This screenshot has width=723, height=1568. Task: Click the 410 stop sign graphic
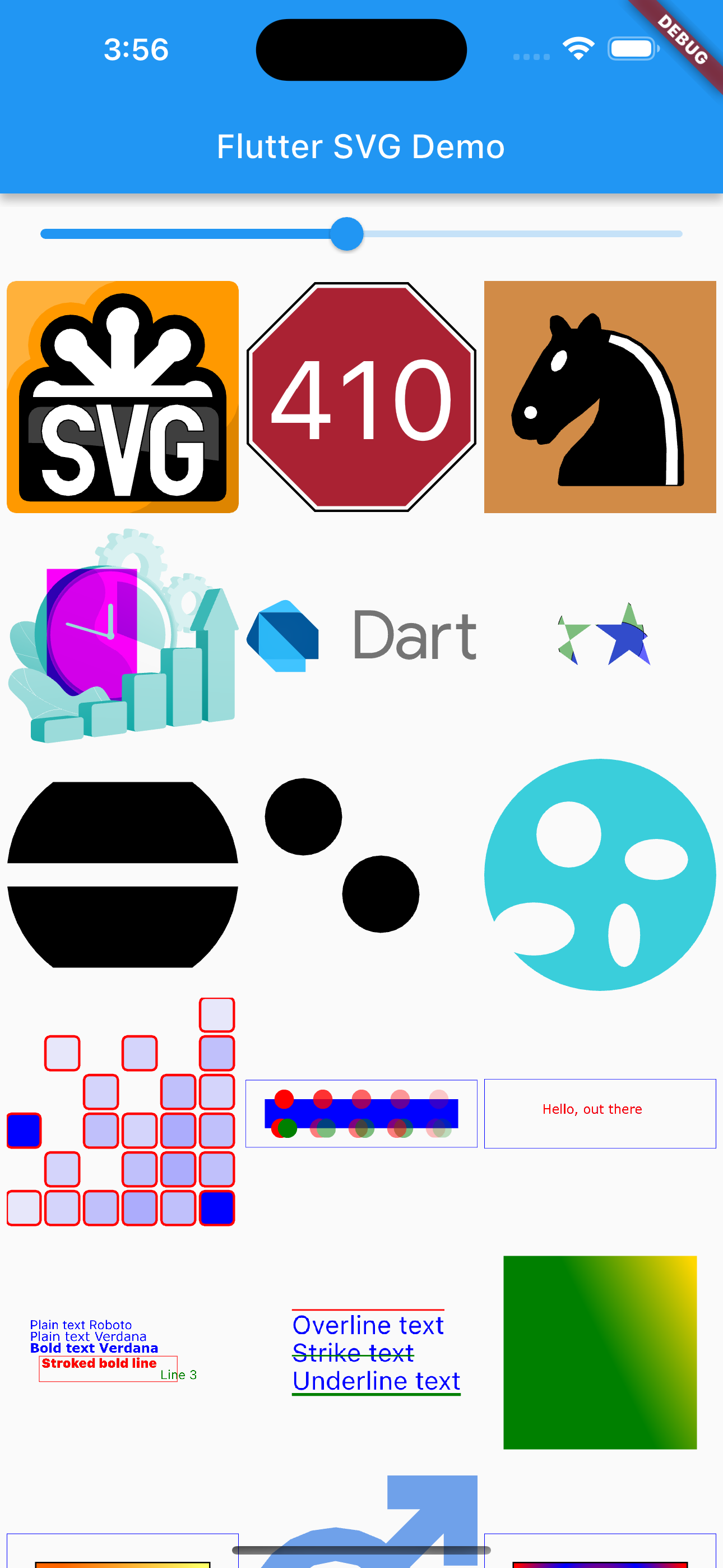[360, 396]
